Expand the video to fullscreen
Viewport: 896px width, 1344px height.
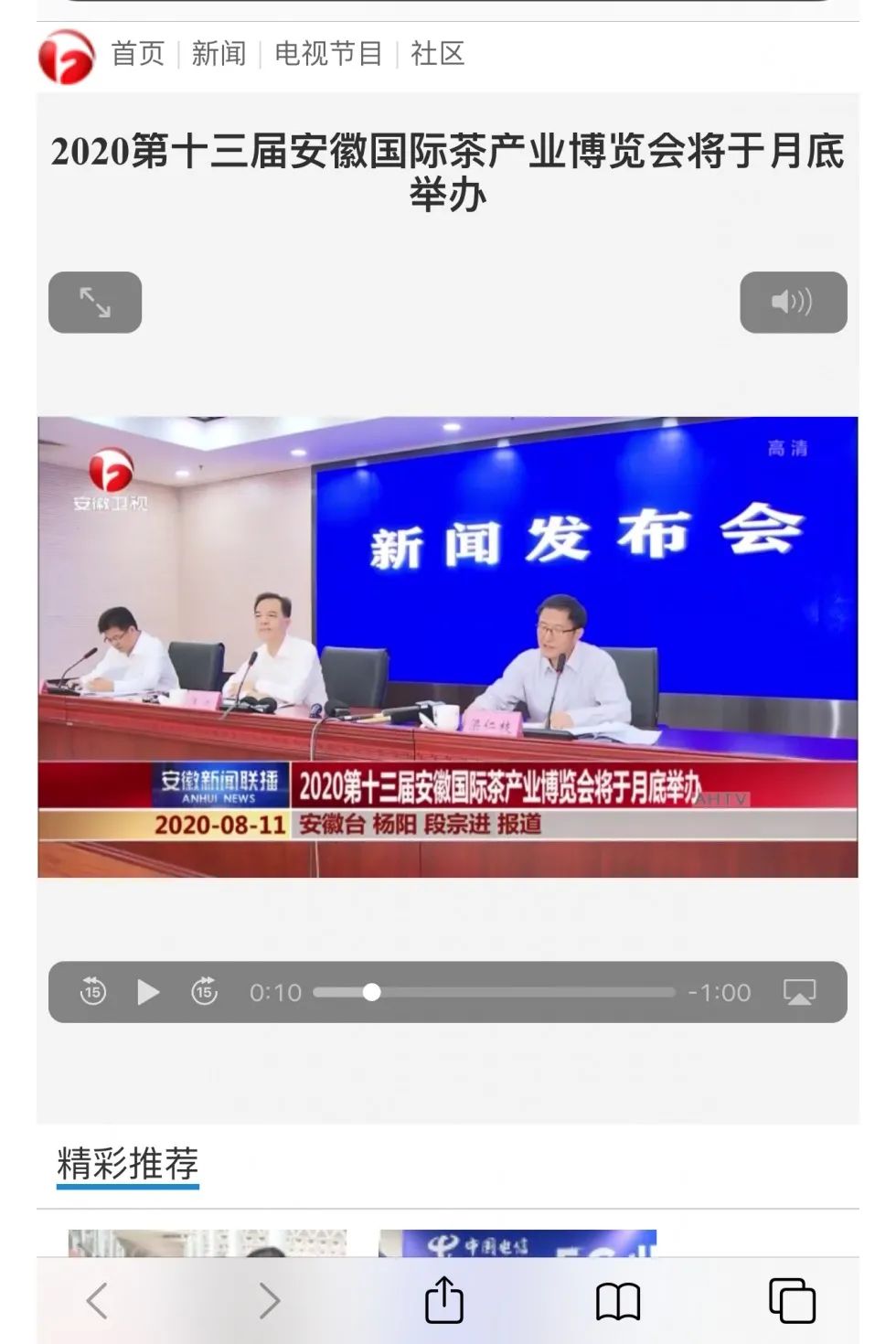point(95,303)
